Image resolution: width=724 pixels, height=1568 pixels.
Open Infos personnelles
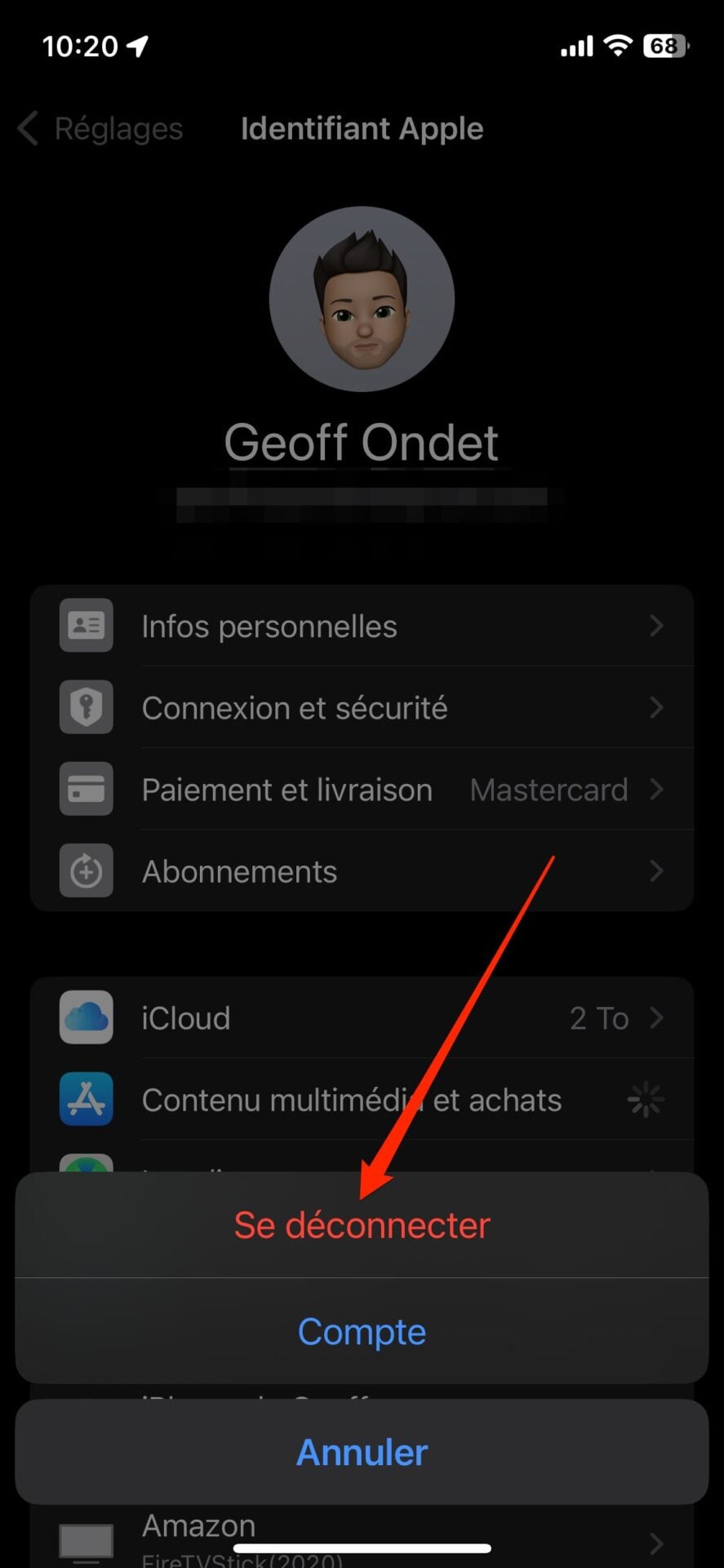point(362,626)
